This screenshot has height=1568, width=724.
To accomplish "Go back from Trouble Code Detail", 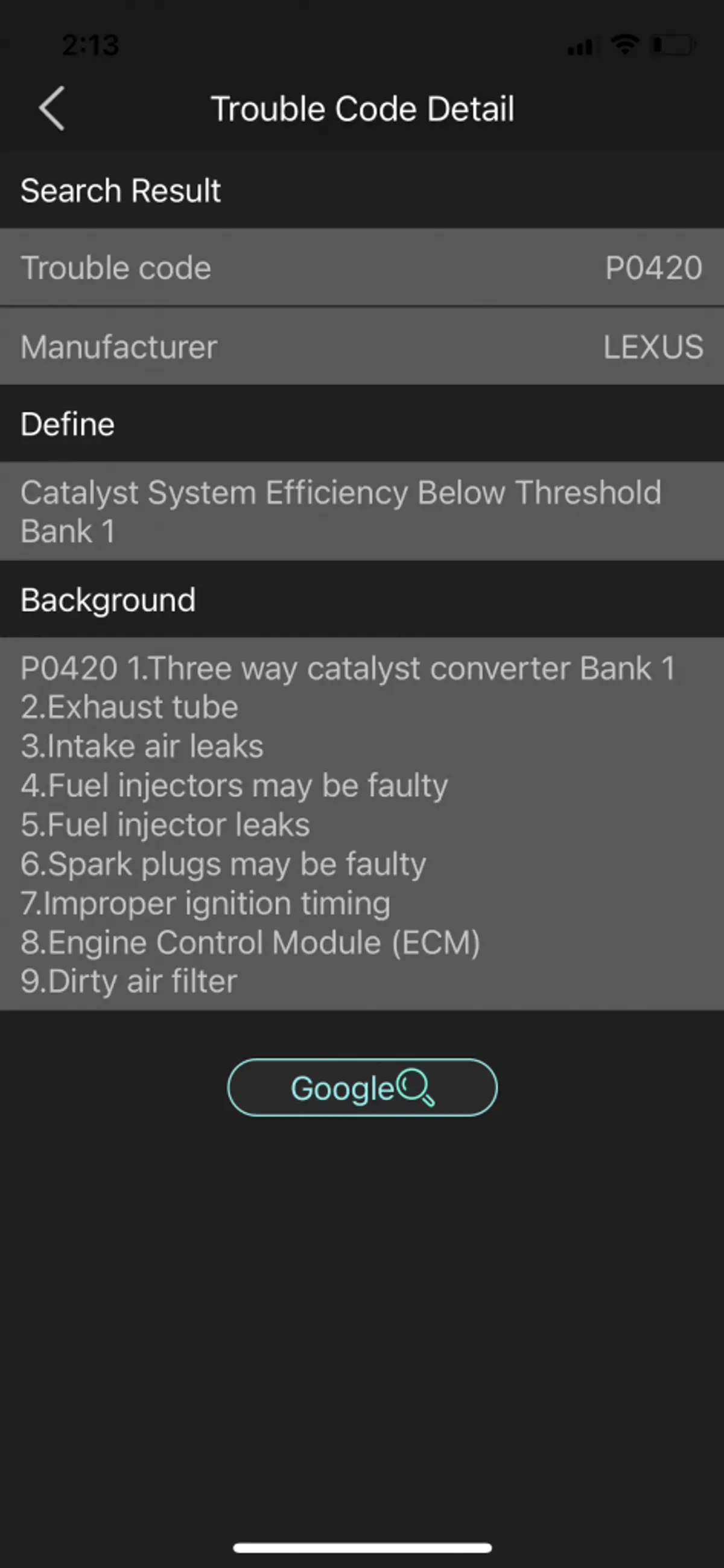I will pos(52,109).
